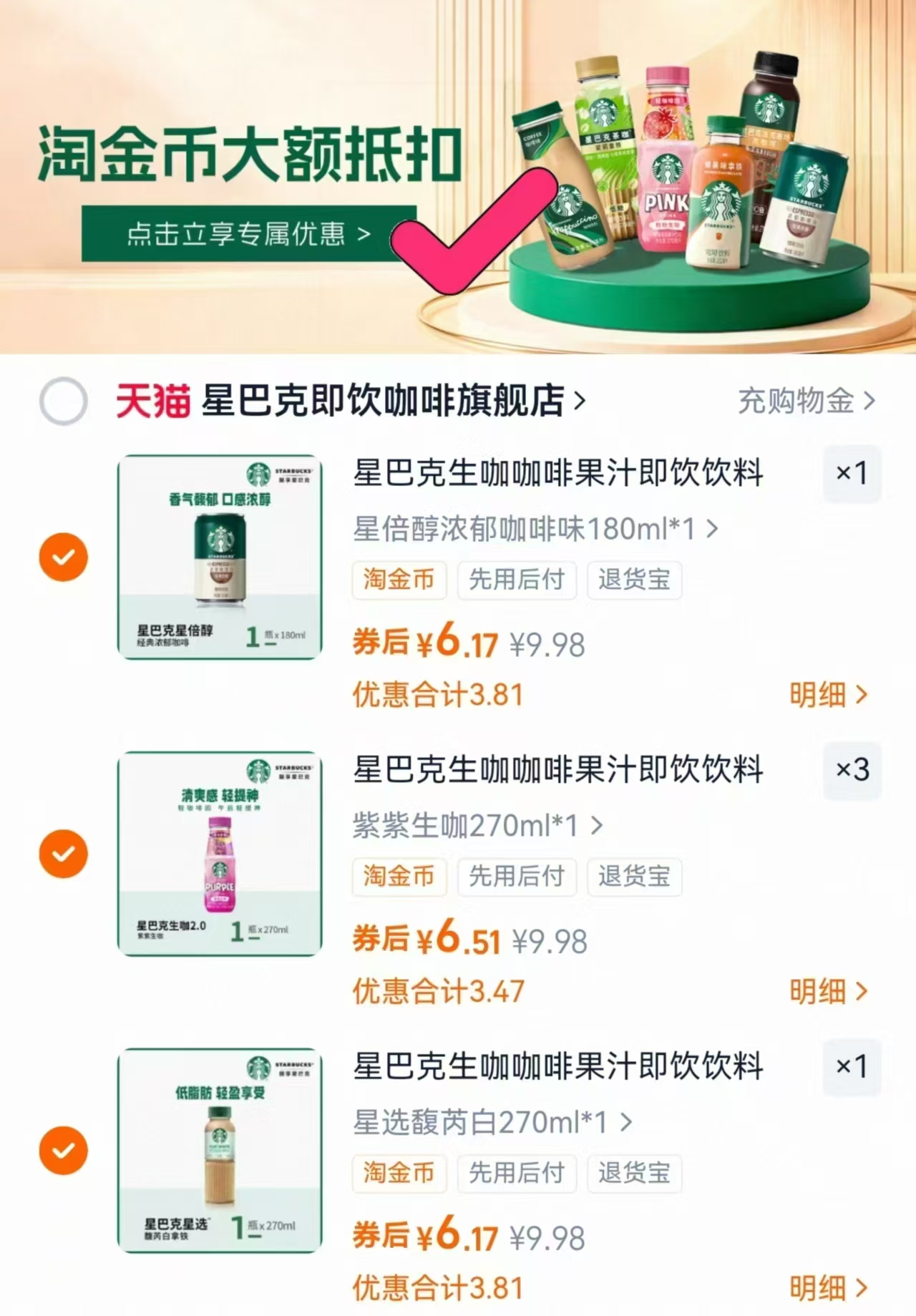916x1316 pixels.
Task: Click the 淘金币 badge on 紫紫生咖 item
Action: click(399, 877)
